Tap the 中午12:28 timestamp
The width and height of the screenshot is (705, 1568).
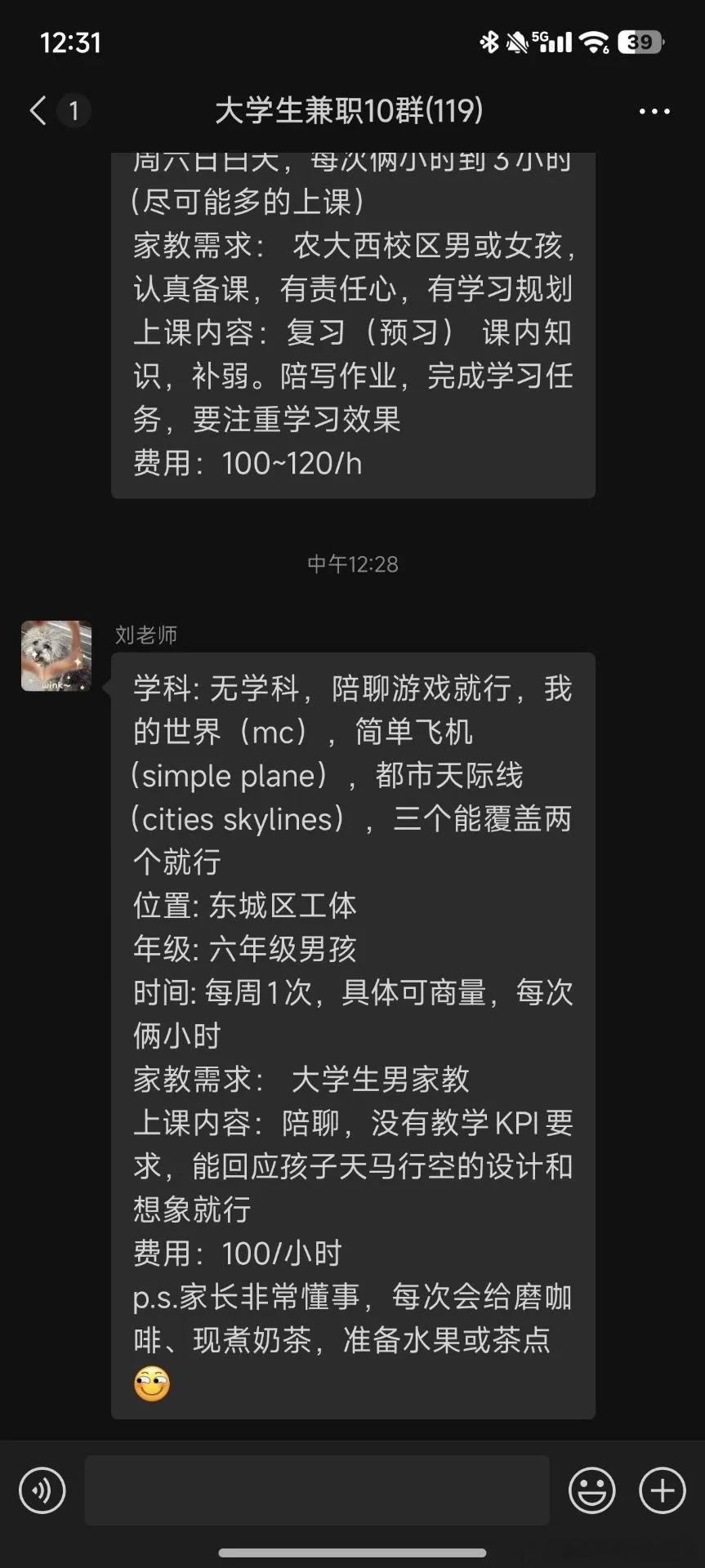pyautogui.click(x=352, y=563)
